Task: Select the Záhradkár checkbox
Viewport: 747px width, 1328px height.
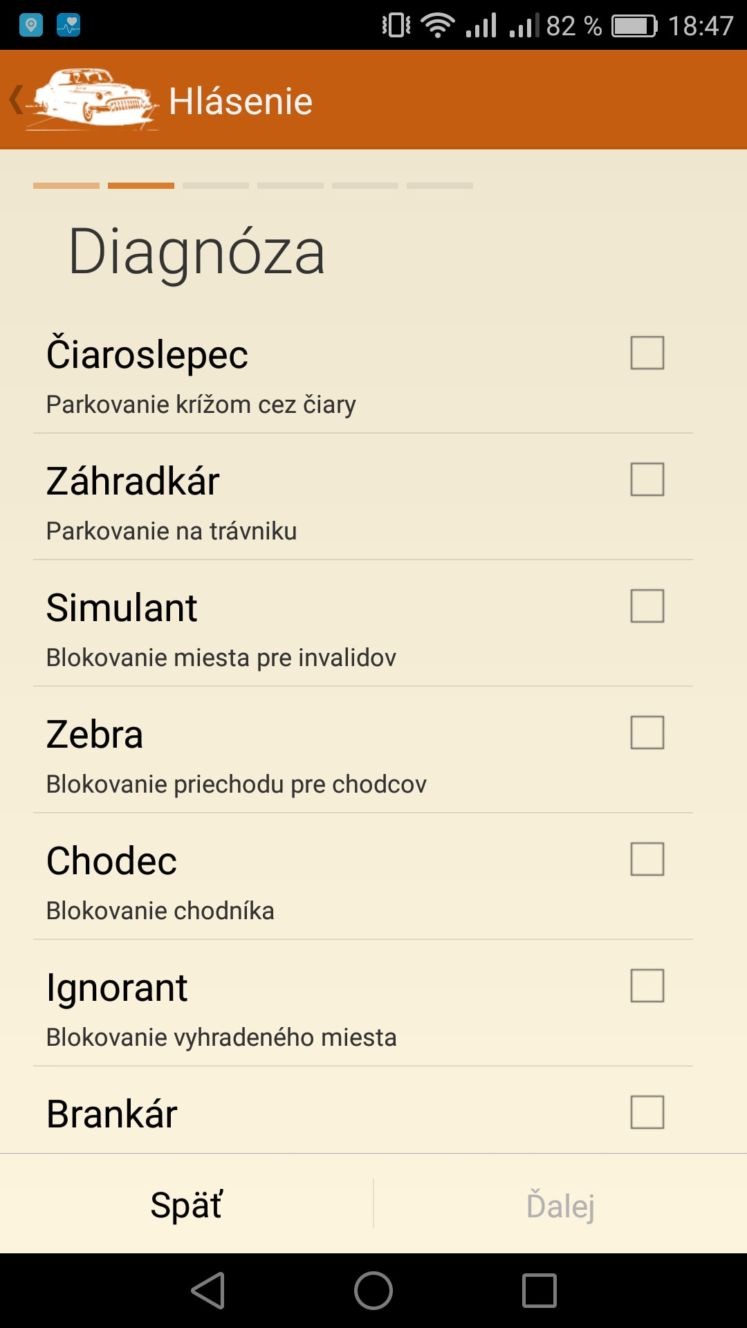Action: (x=647, y=480)
